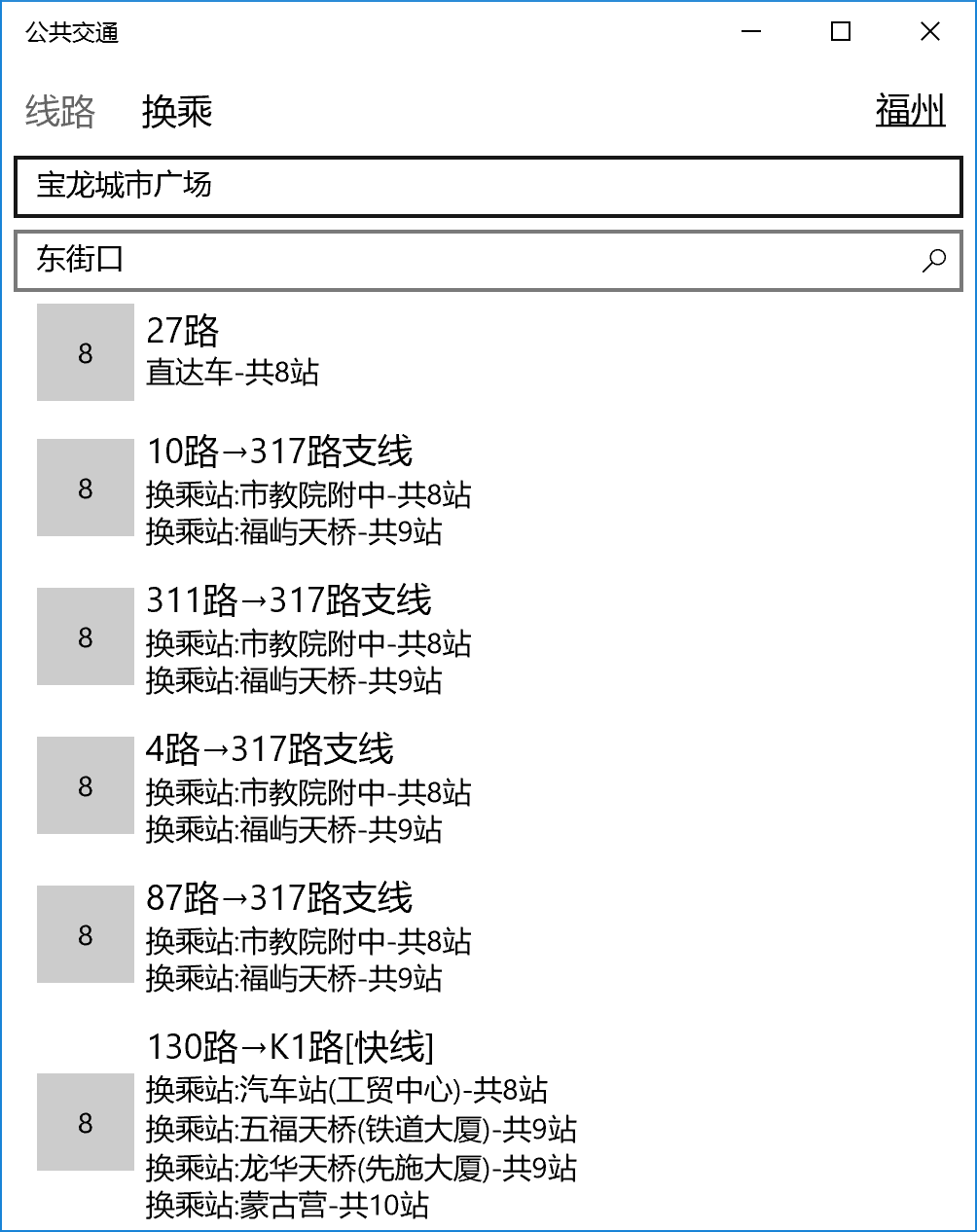The image size is (977, 1232).
Task: Edit the 宝龙城市广场 start station field
Action: coord(487,186)
